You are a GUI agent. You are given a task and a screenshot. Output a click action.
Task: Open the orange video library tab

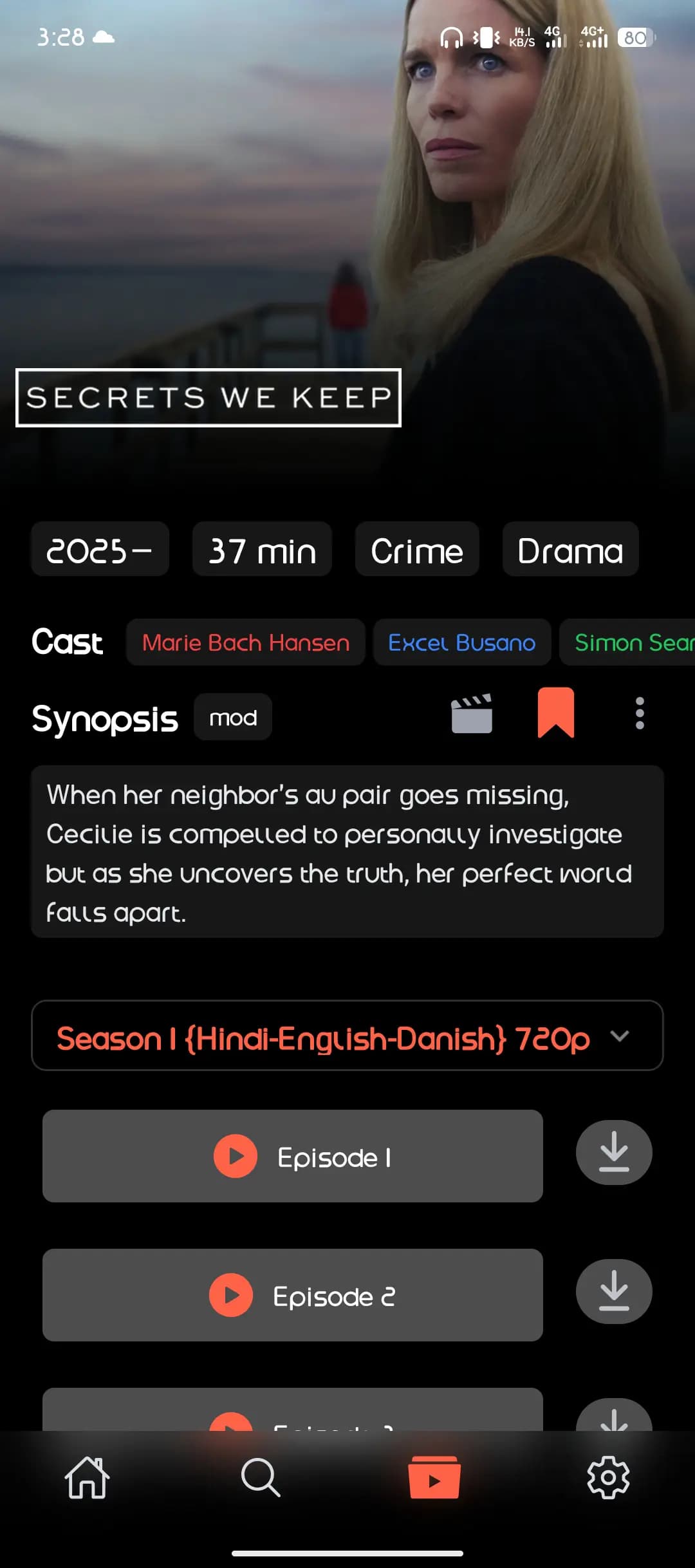point(434,1478)
